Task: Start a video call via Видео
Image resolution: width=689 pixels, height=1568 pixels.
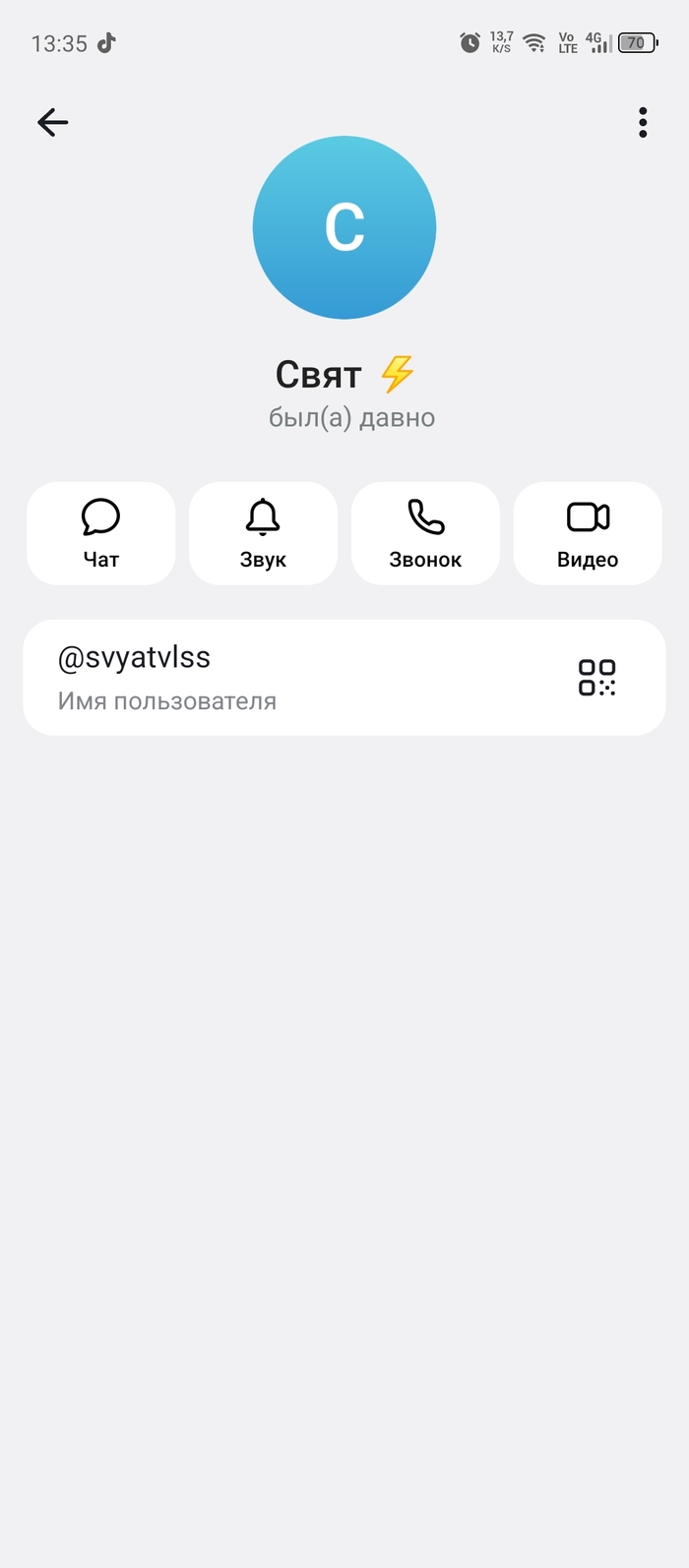Action: (588, 533)
